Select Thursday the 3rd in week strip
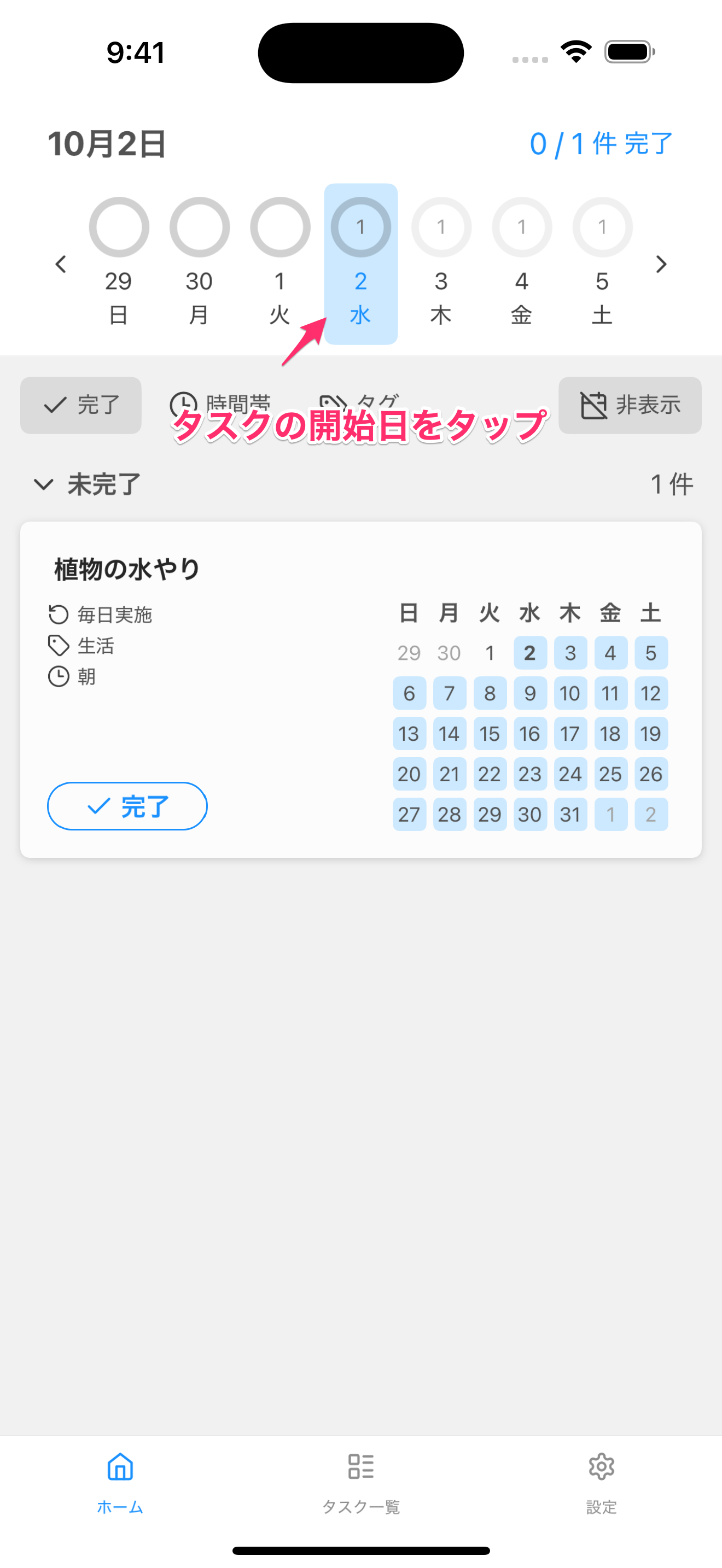 point(441,263)
